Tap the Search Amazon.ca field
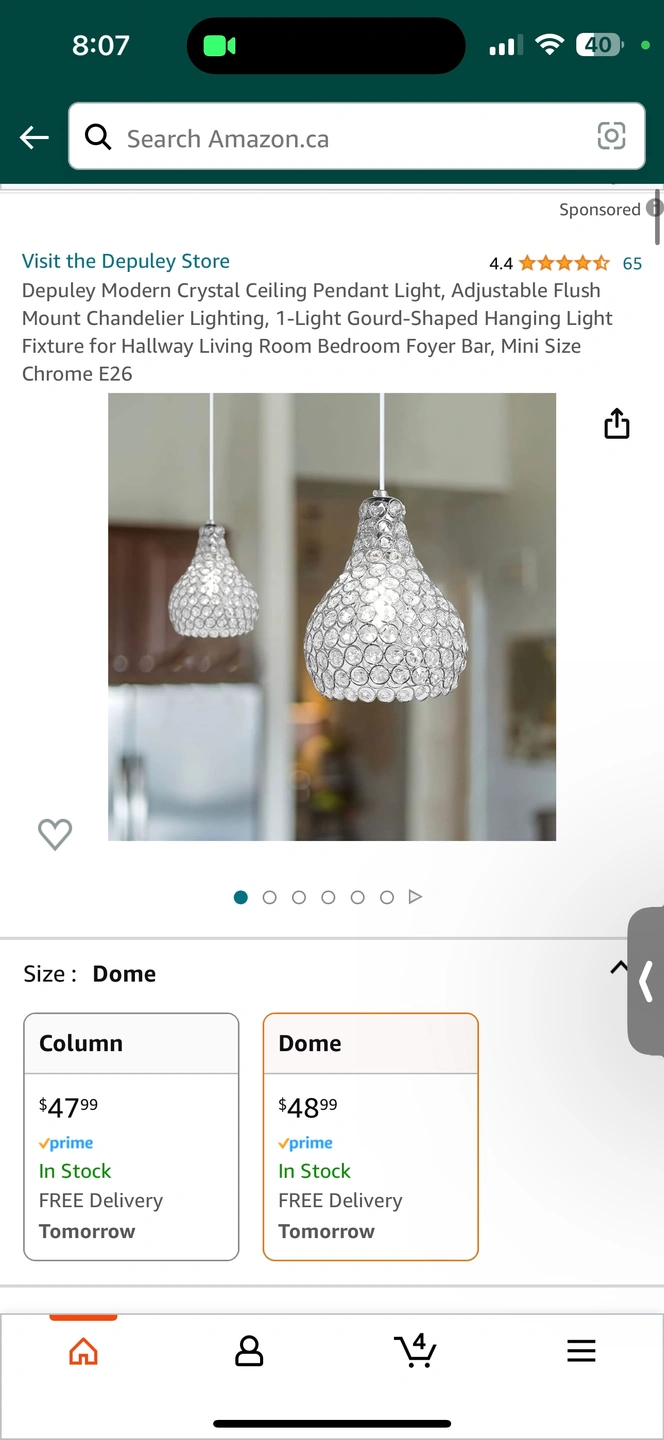Screen dimensions: 664x1440 [340, 138]
